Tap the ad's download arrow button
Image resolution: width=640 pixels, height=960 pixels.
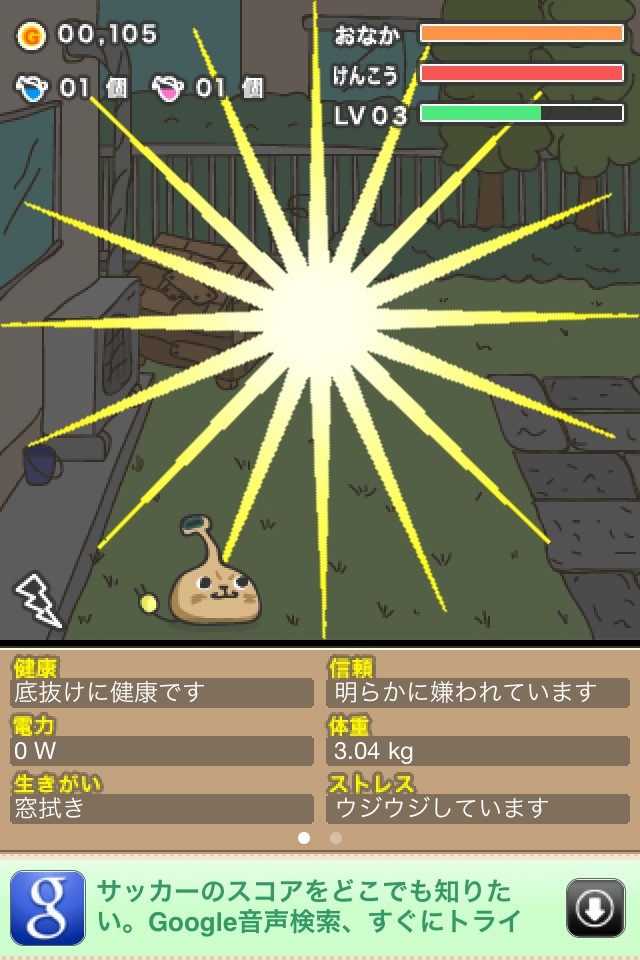595,908
